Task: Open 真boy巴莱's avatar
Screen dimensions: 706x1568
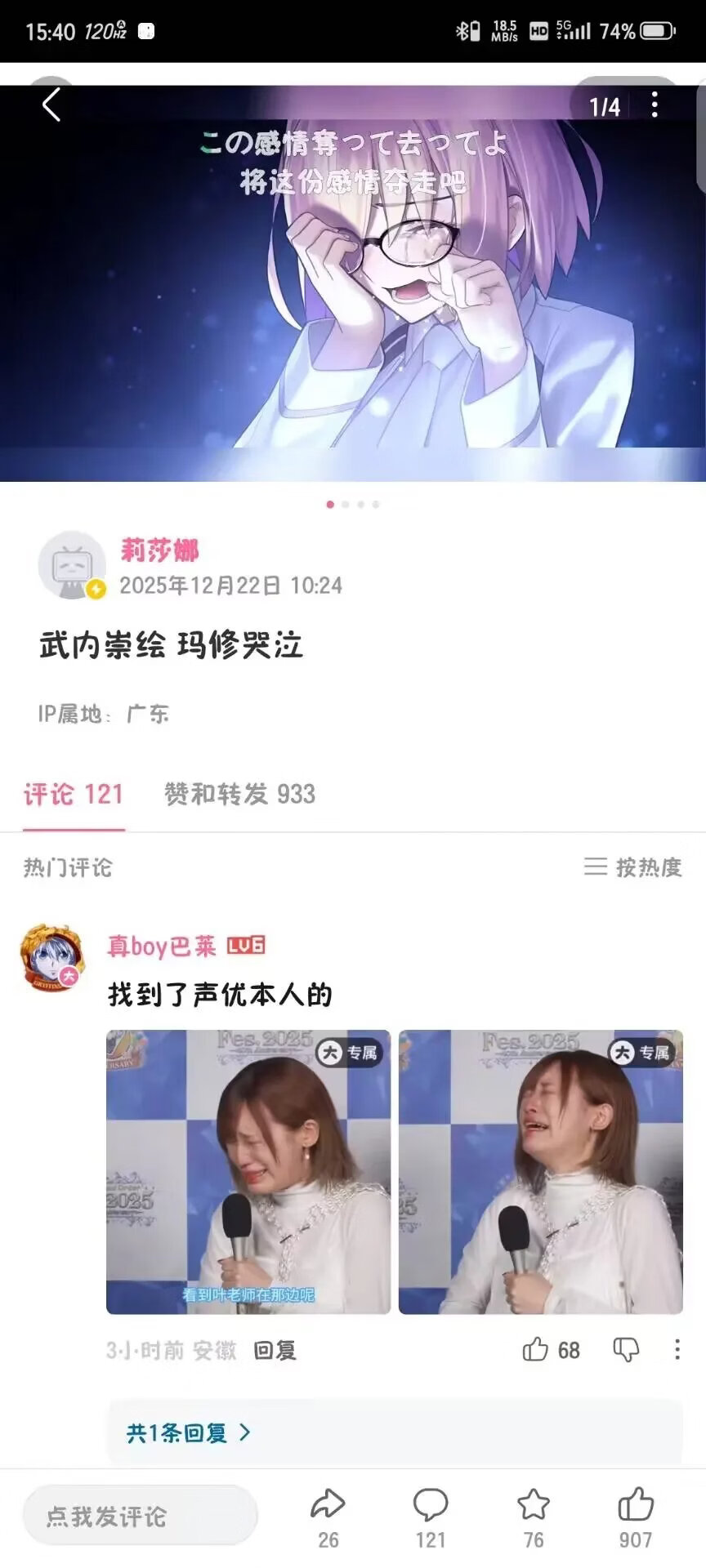Action: [52, 959]
